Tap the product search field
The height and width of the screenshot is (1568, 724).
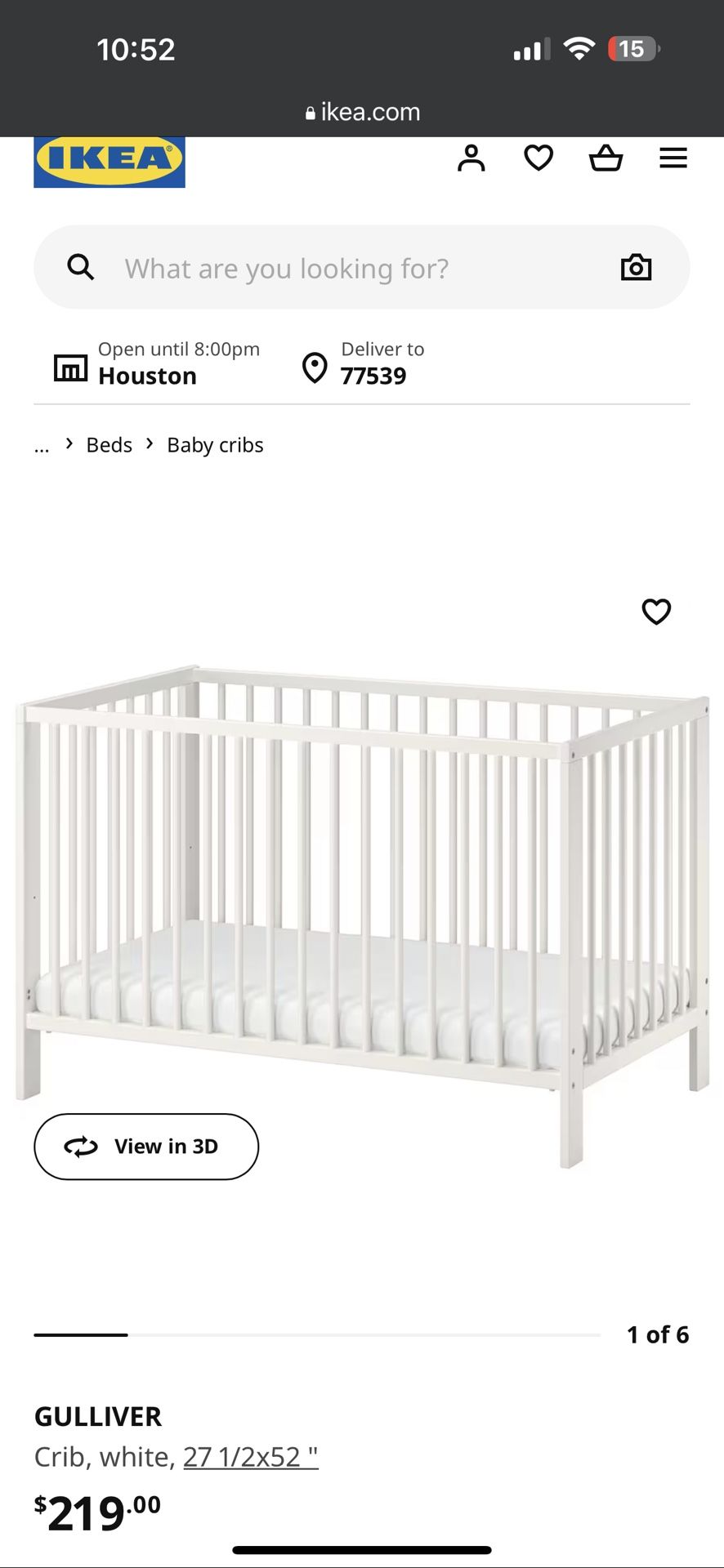point(362,268)
